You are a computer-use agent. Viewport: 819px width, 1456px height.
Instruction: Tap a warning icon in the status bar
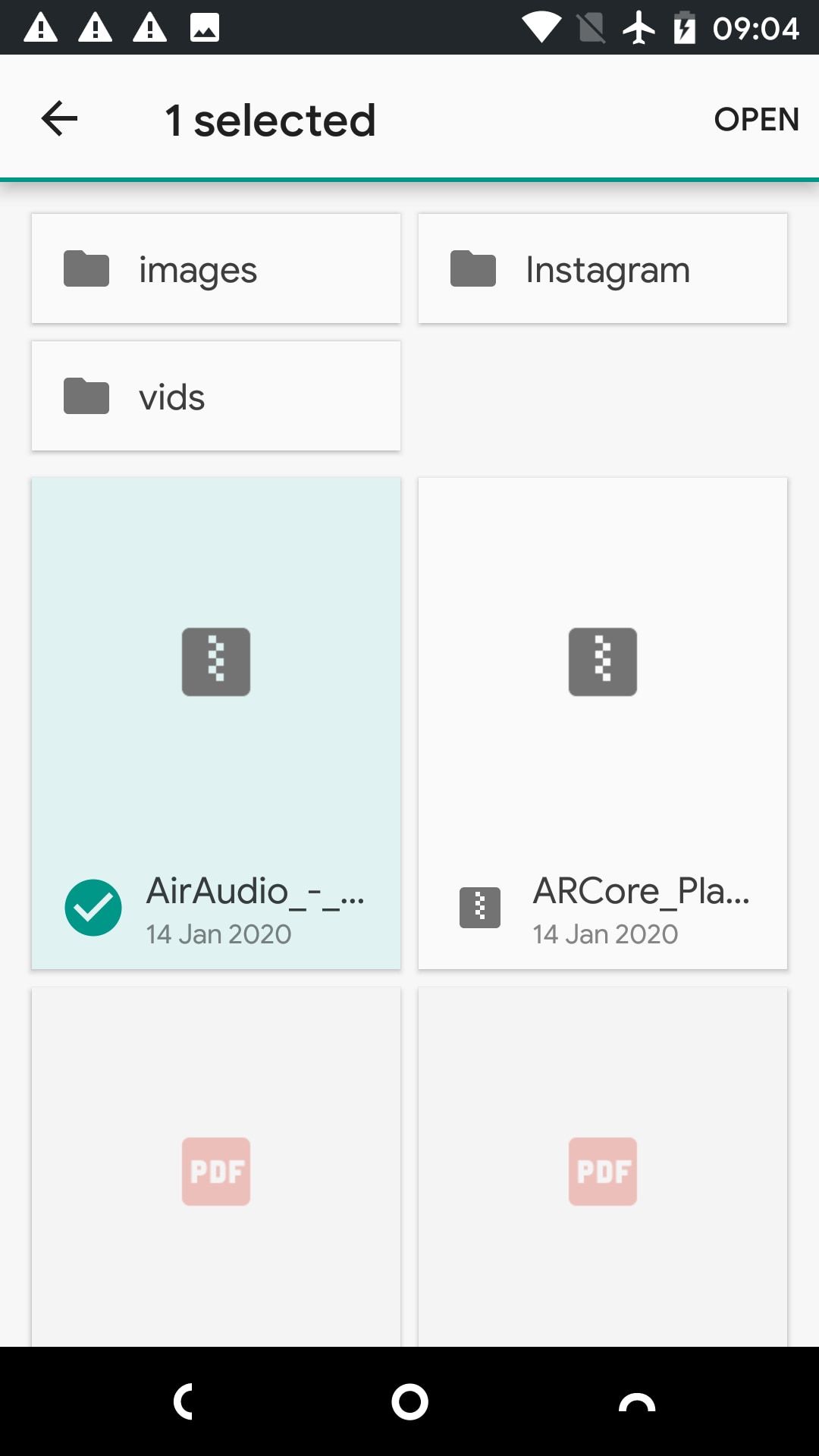(39, 27)
